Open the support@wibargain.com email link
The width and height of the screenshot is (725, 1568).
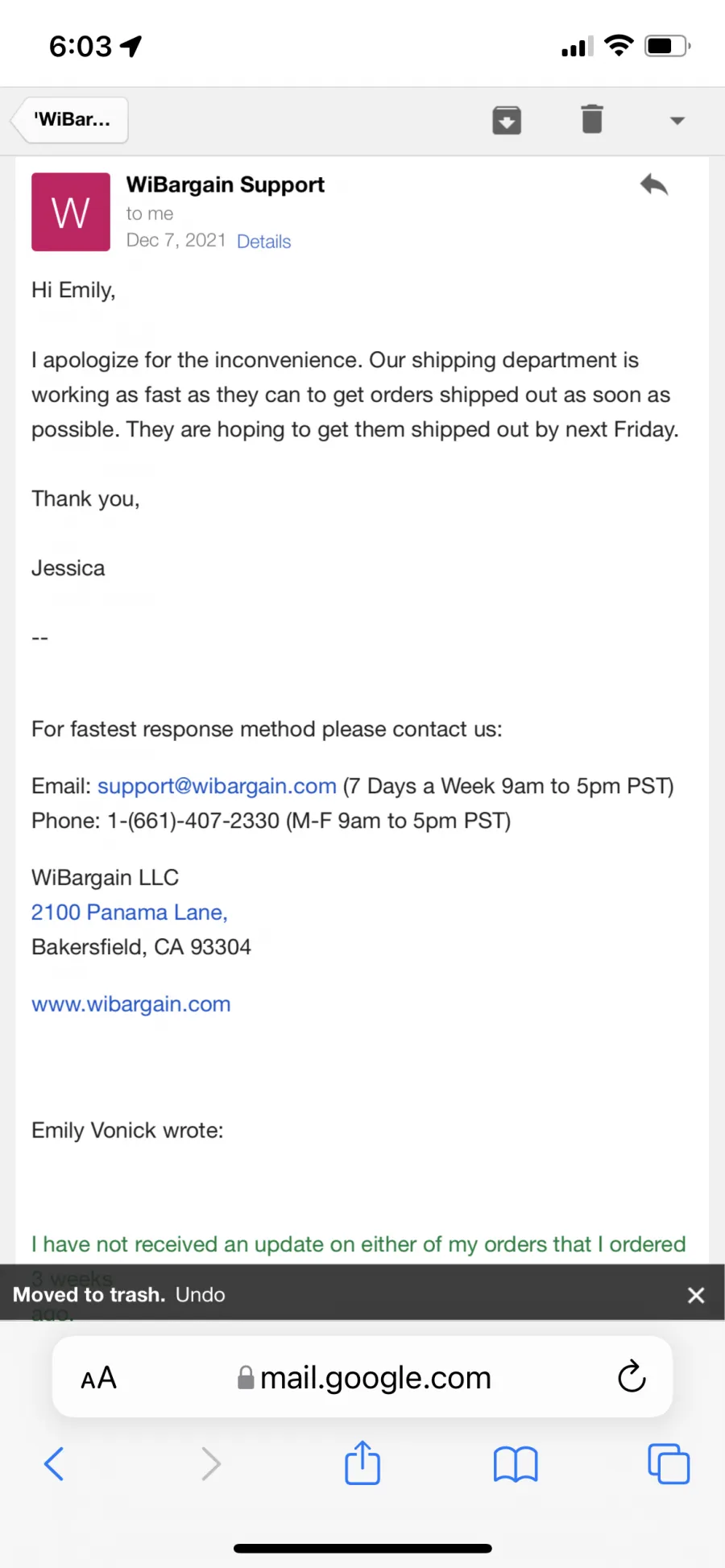click(217, 786)
